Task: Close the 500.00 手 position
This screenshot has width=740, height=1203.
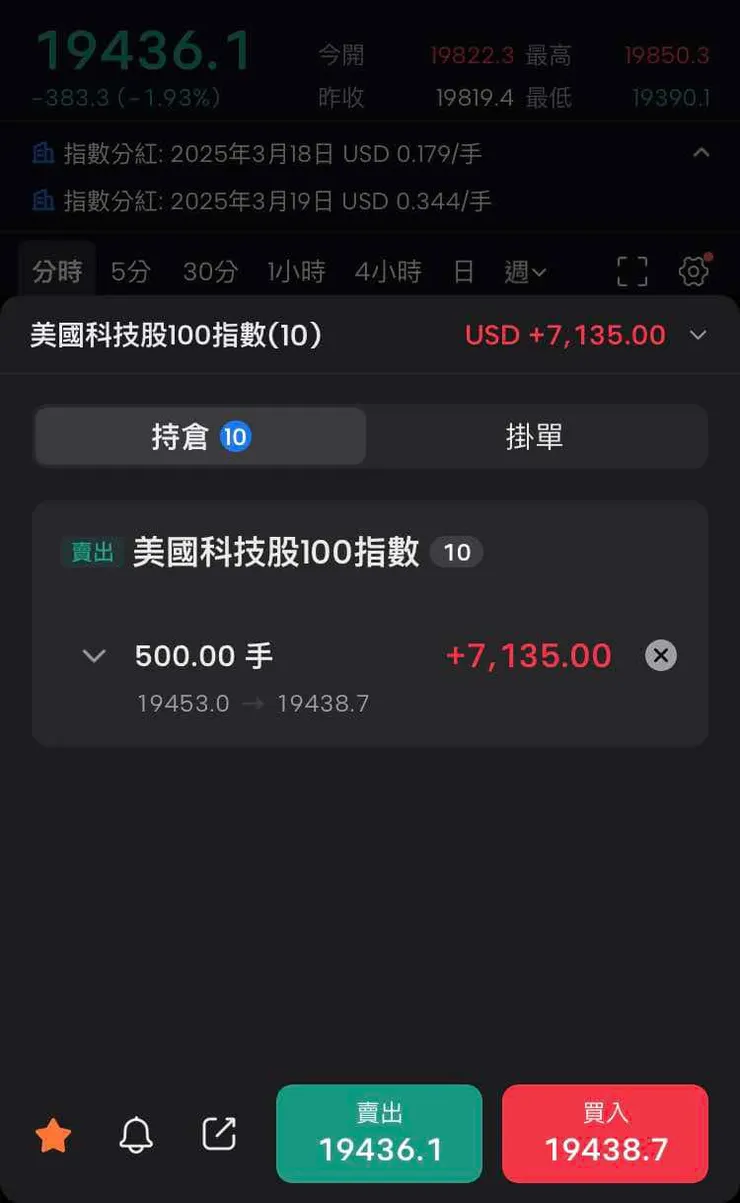Action: point(660,655)
